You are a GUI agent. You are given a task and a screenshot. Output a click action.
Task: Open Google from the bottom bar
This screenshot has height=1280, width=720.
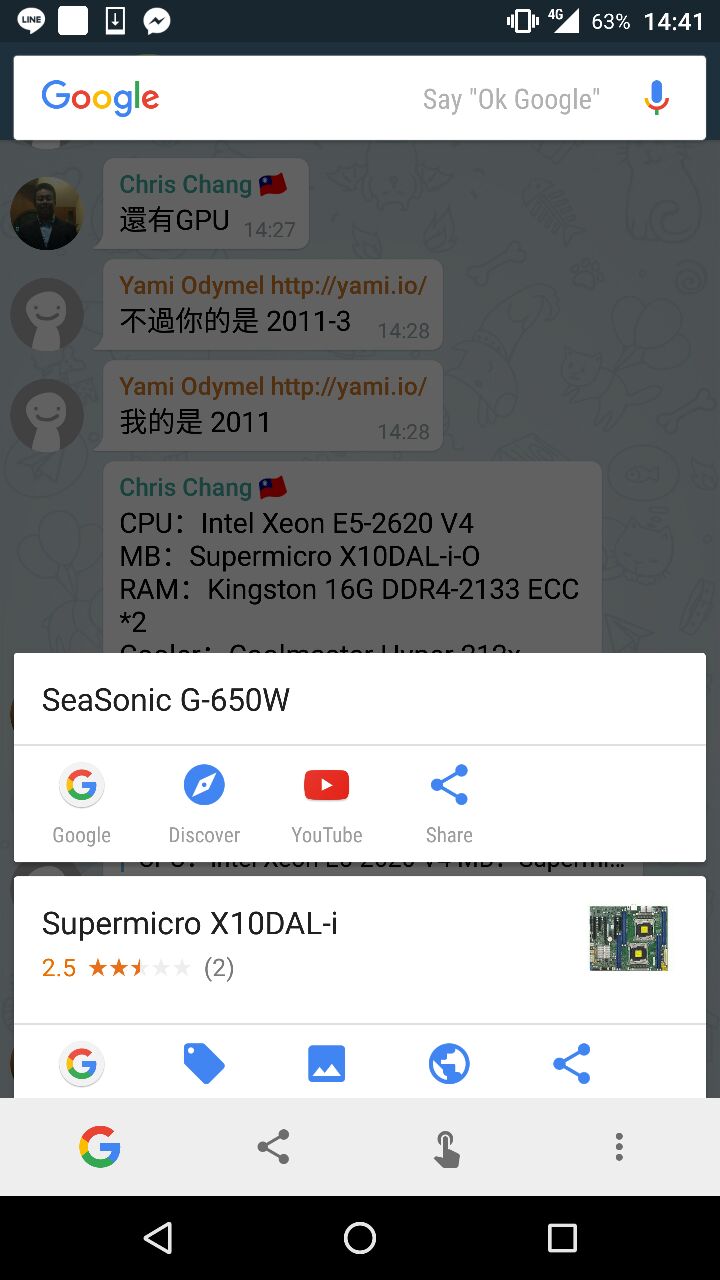click(x=100, y=1146)
